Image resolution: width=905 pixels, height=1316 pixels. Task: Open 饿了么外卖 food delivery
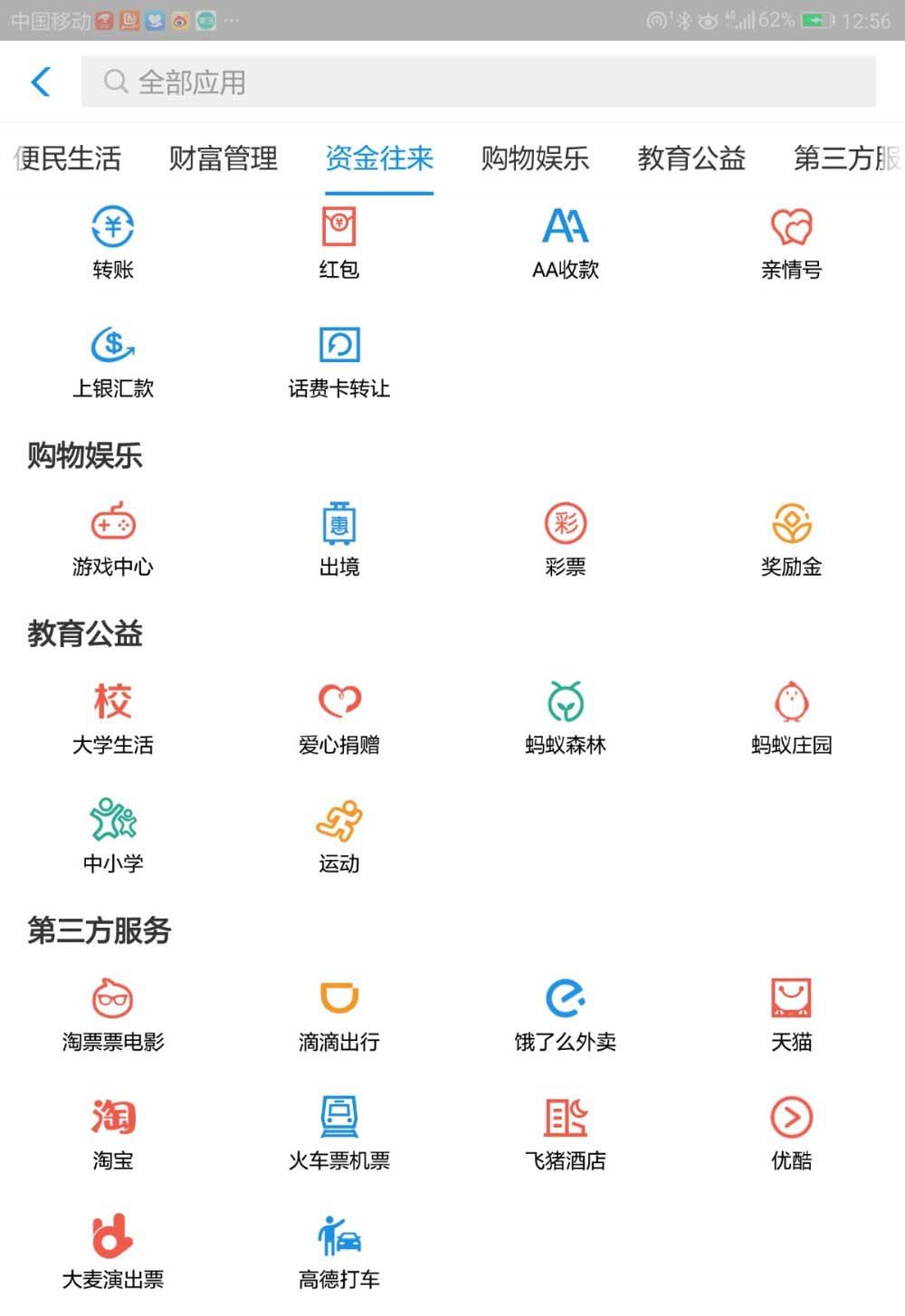(566, 1014)
